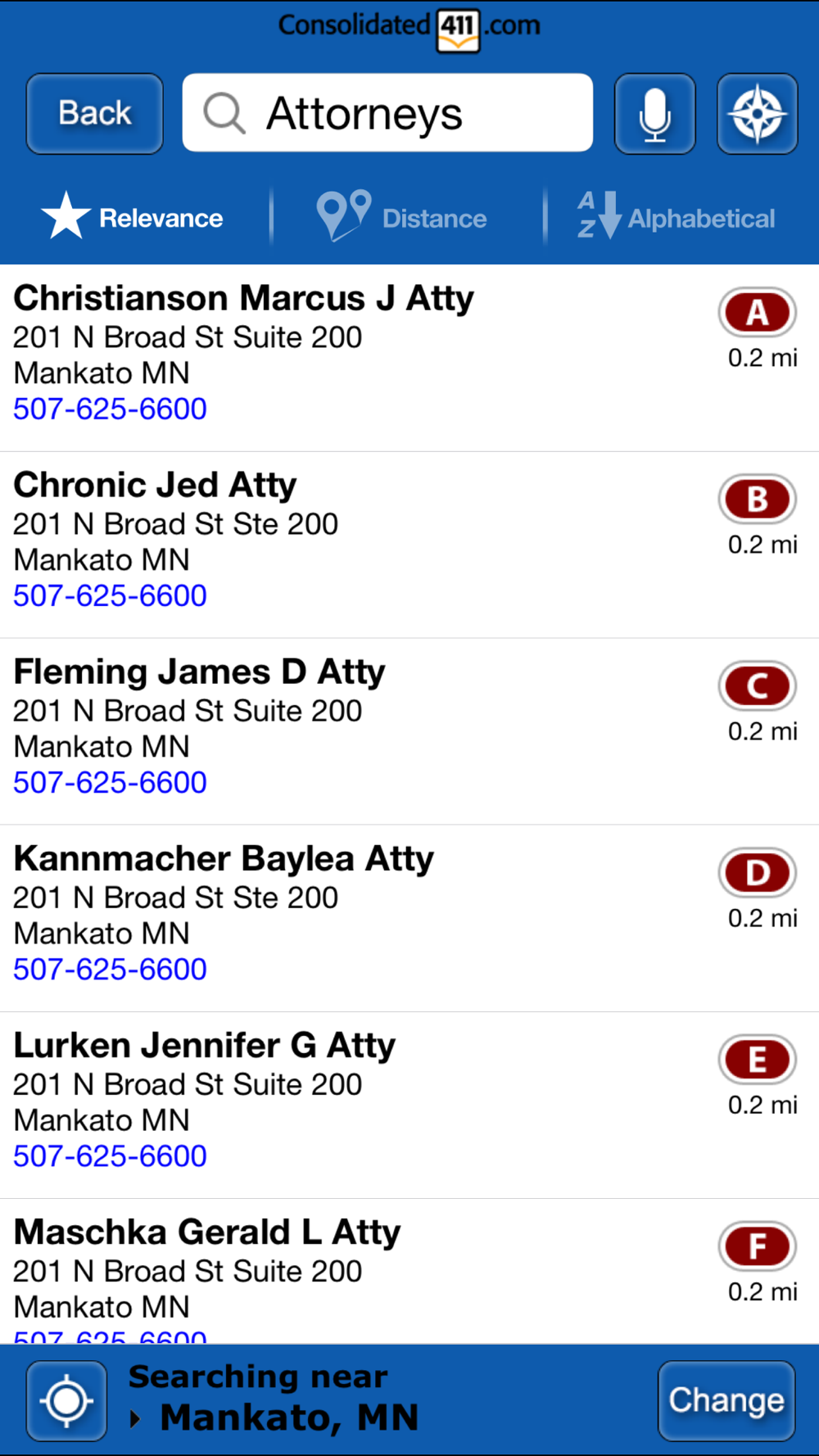Open Fleming James D Atty listing
The height and width of the screenshot is (1456, 819).
(409, 731)
